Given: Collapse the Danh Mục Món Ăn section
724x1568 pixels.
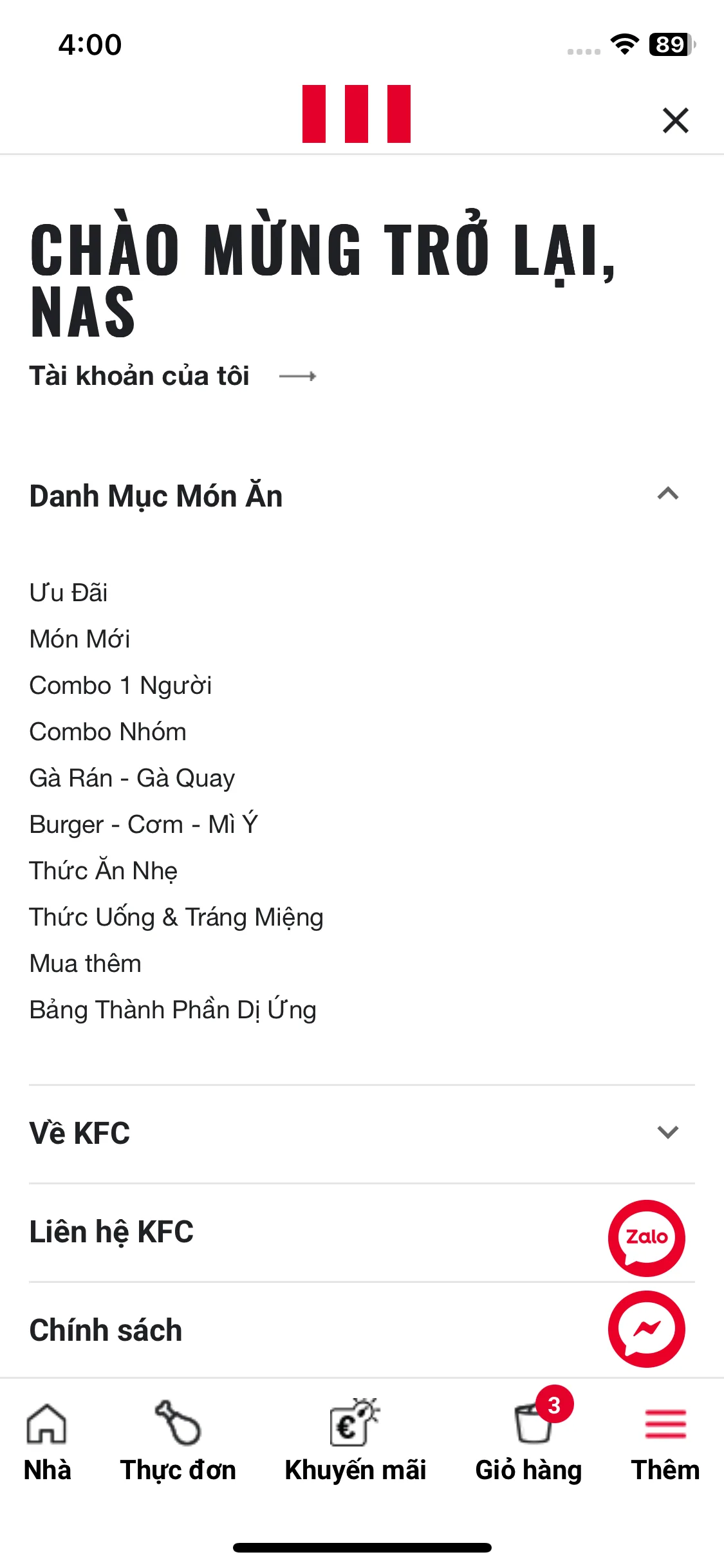Looking at the screenshot, I should click(x=667, y=494).
